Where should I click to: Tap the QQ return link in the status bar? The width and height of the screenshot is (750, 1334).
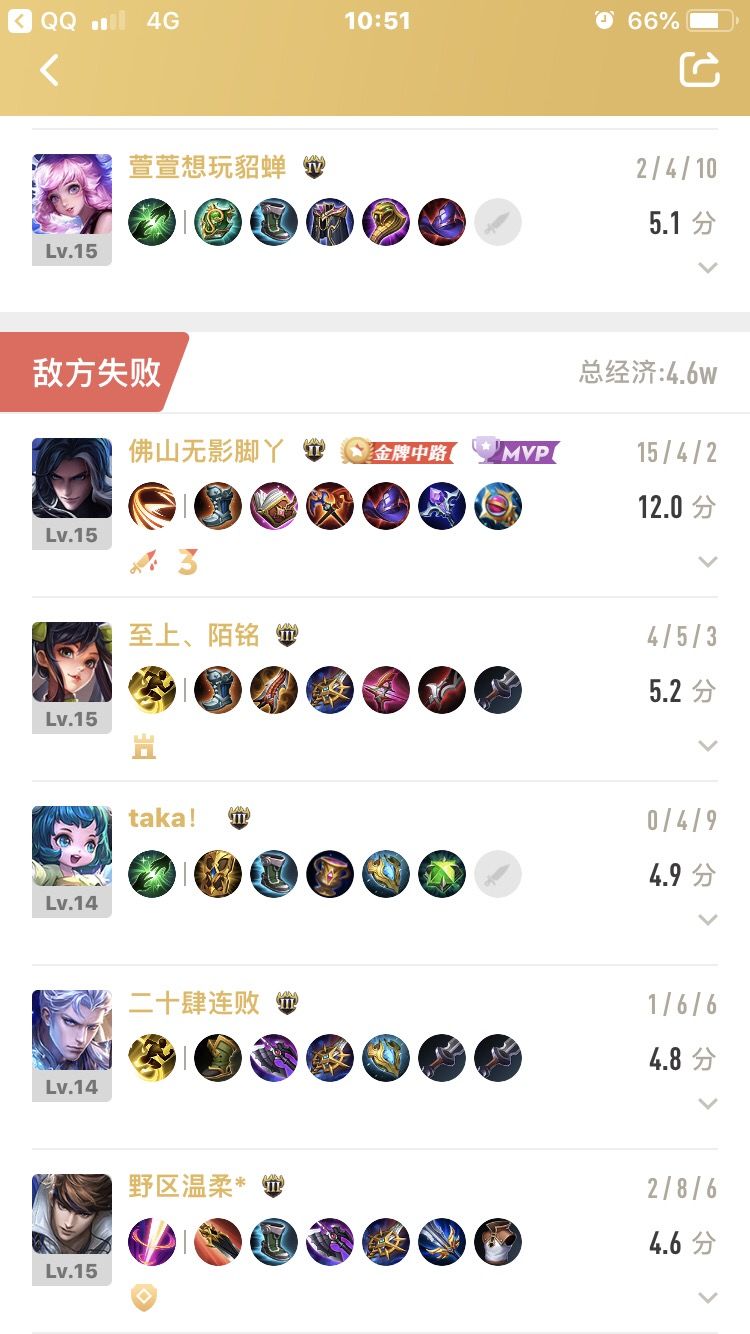pos(40,18)
